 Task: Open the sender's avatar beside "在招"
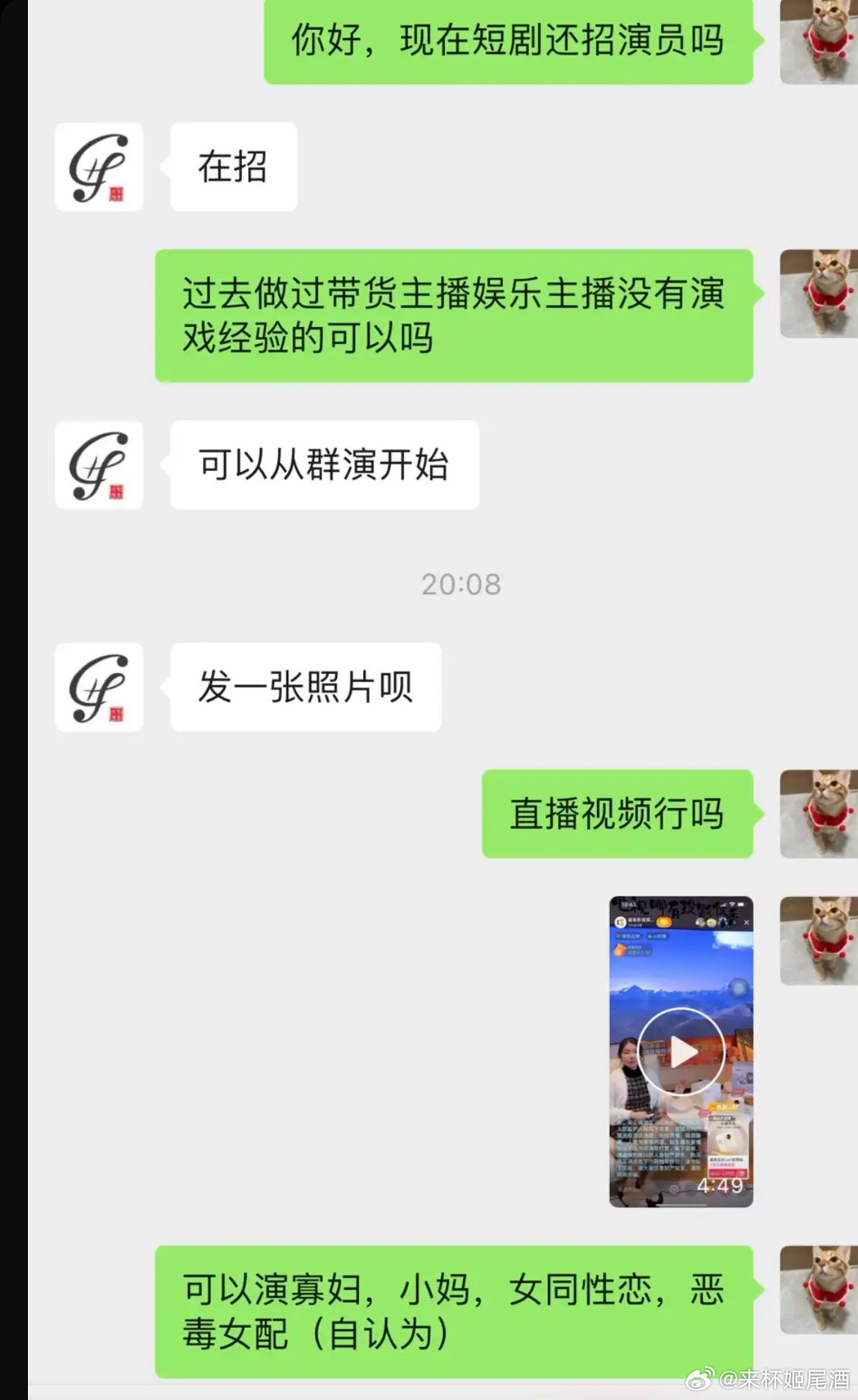99,167
